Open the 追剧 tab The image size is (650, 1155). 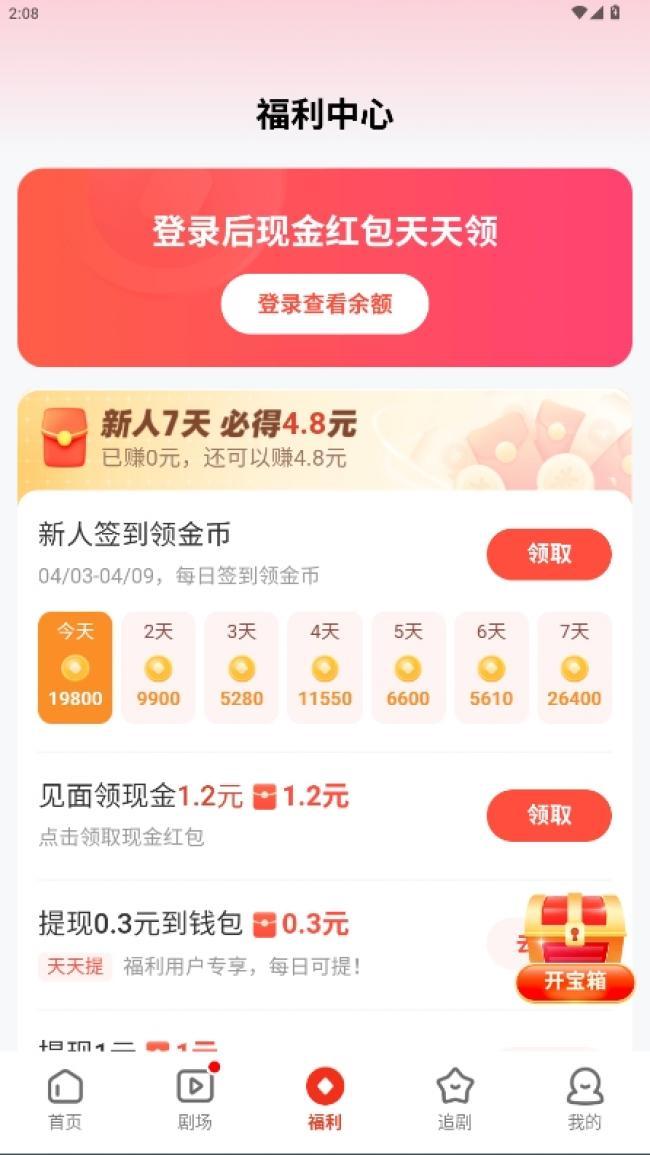pyautogui.click(x=454, y=1100)
